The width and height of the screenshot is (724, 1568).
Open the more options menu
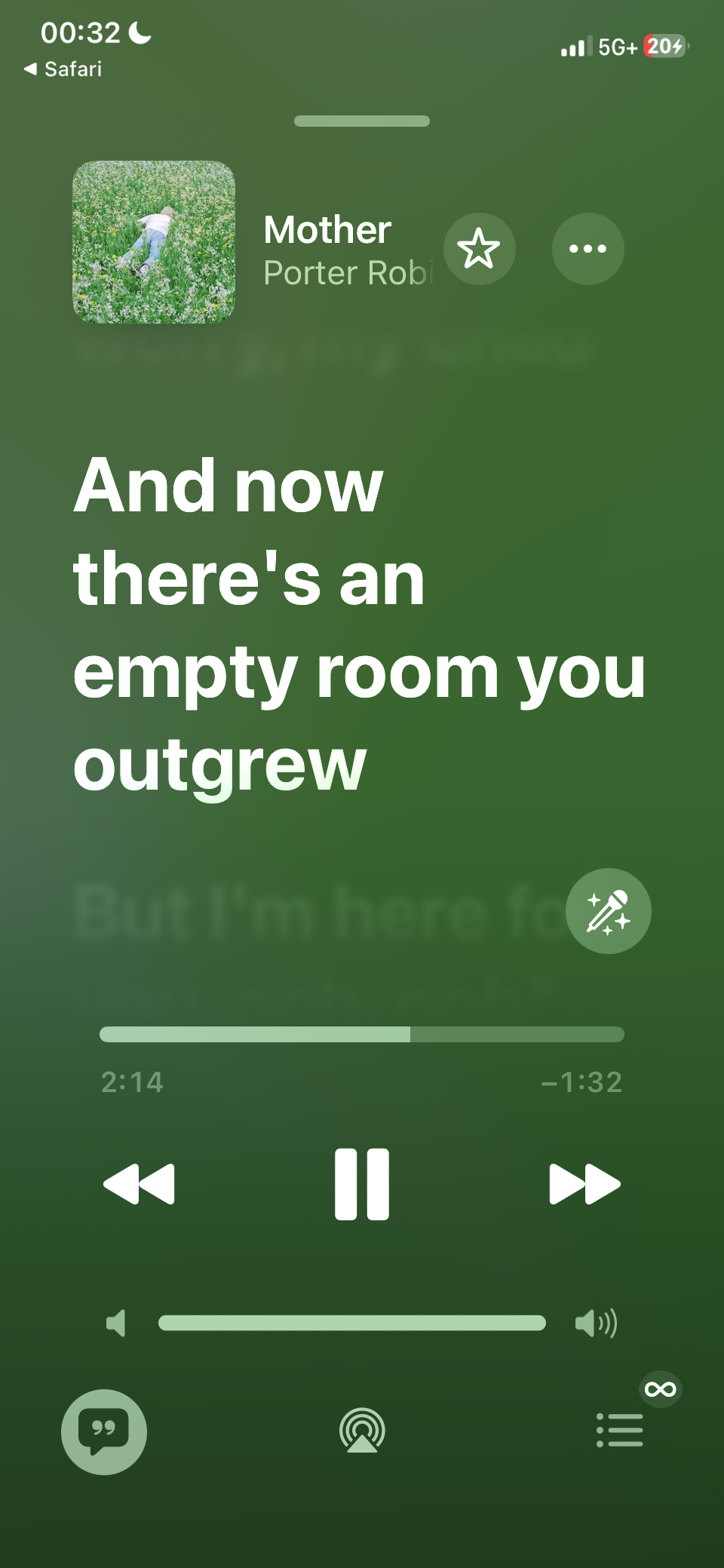[587, 249]
